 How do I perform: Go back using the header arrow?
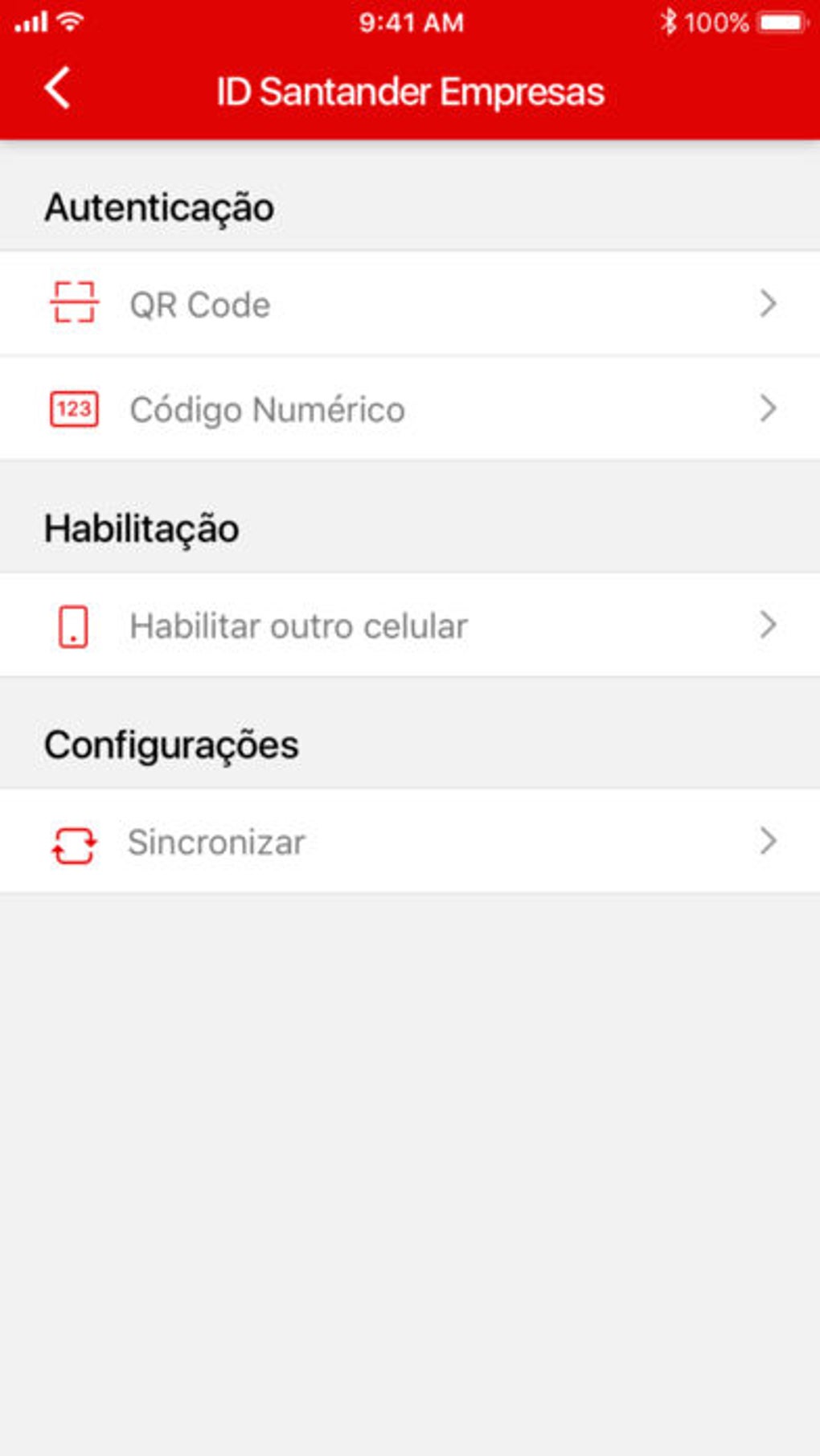point(58,88)
